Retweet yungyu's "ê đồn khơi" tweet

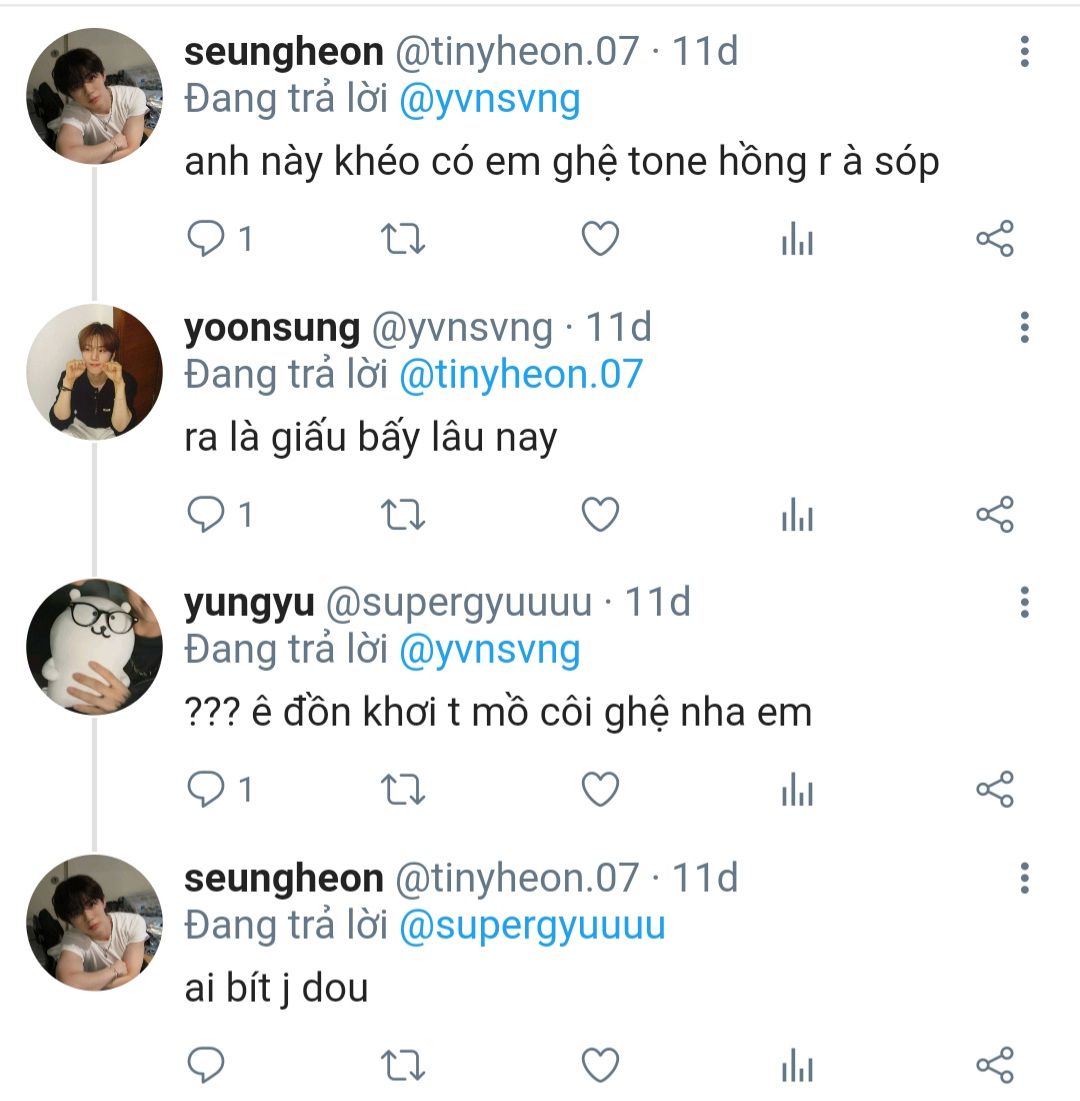(405, 790)
